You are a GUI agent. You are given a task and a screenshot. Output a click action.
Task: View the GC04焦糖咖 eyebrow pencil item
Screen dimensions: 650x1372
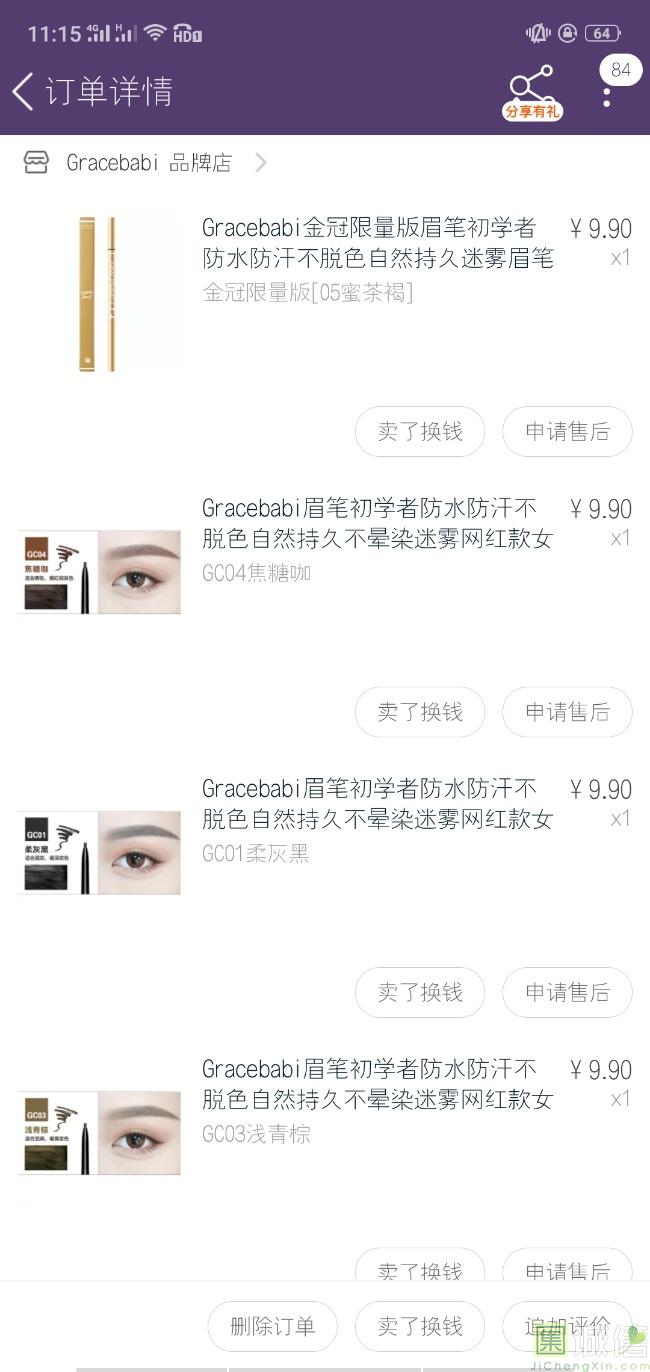tap(377, 539)
